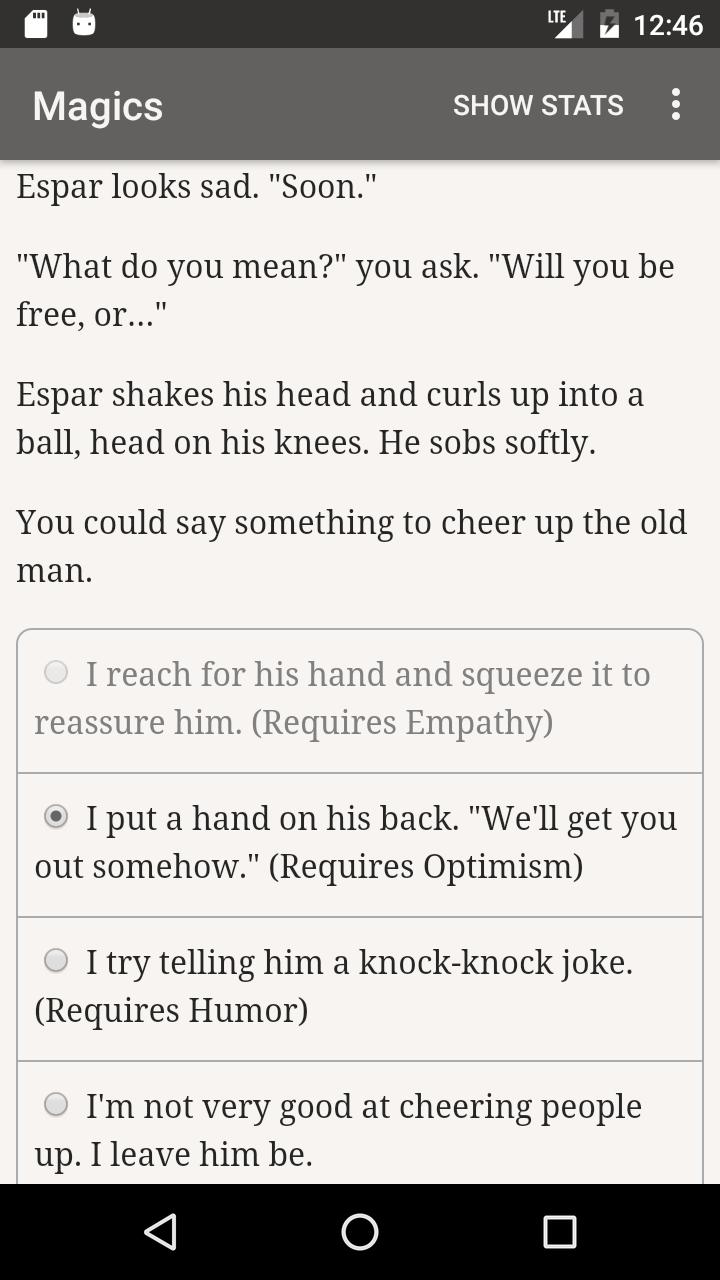Open the overflow menu
This screenshot has height=1280, width=720.
676,105
